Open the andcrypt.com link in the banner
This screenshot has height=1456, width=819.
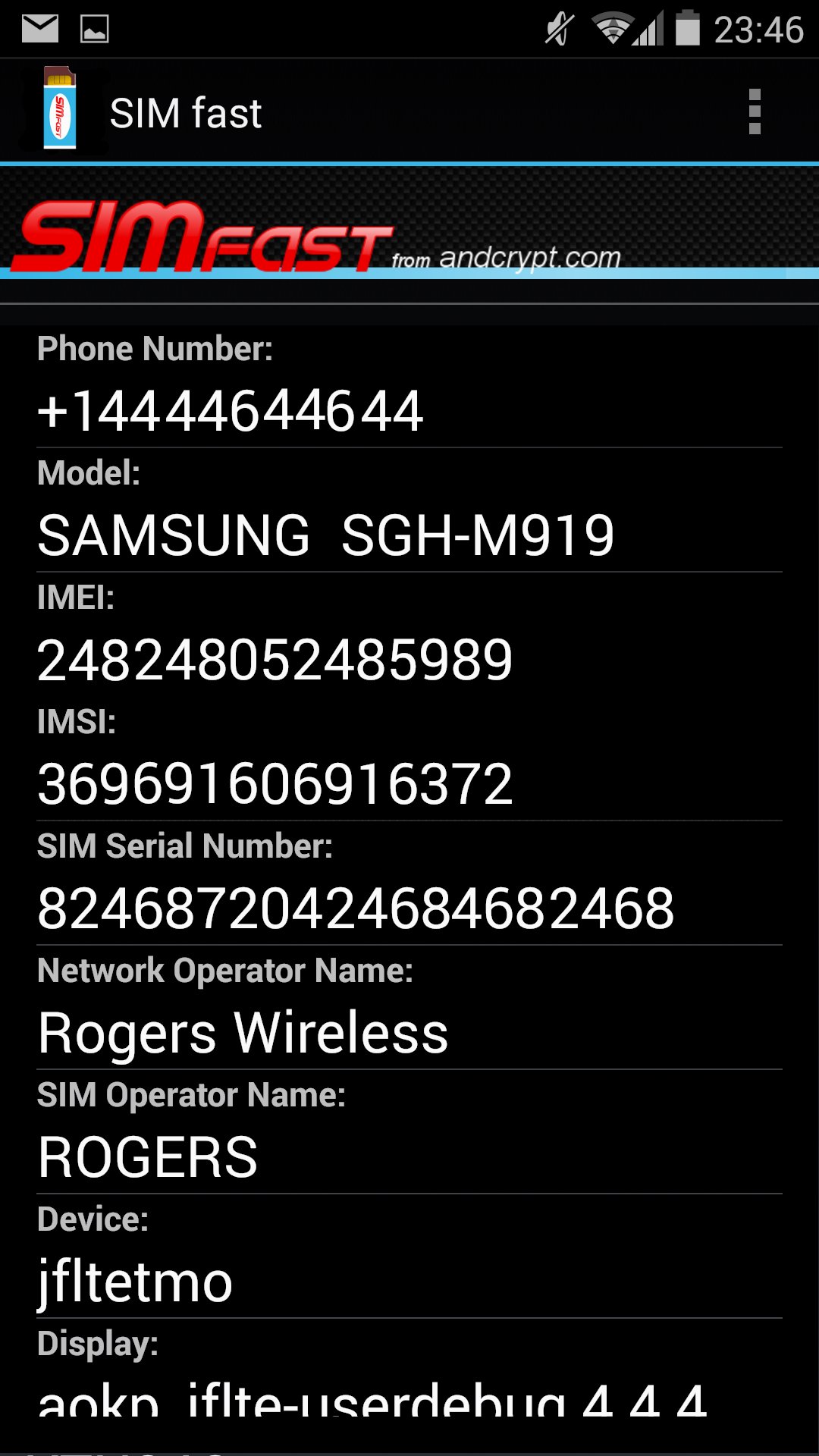[x=531, y=258]
